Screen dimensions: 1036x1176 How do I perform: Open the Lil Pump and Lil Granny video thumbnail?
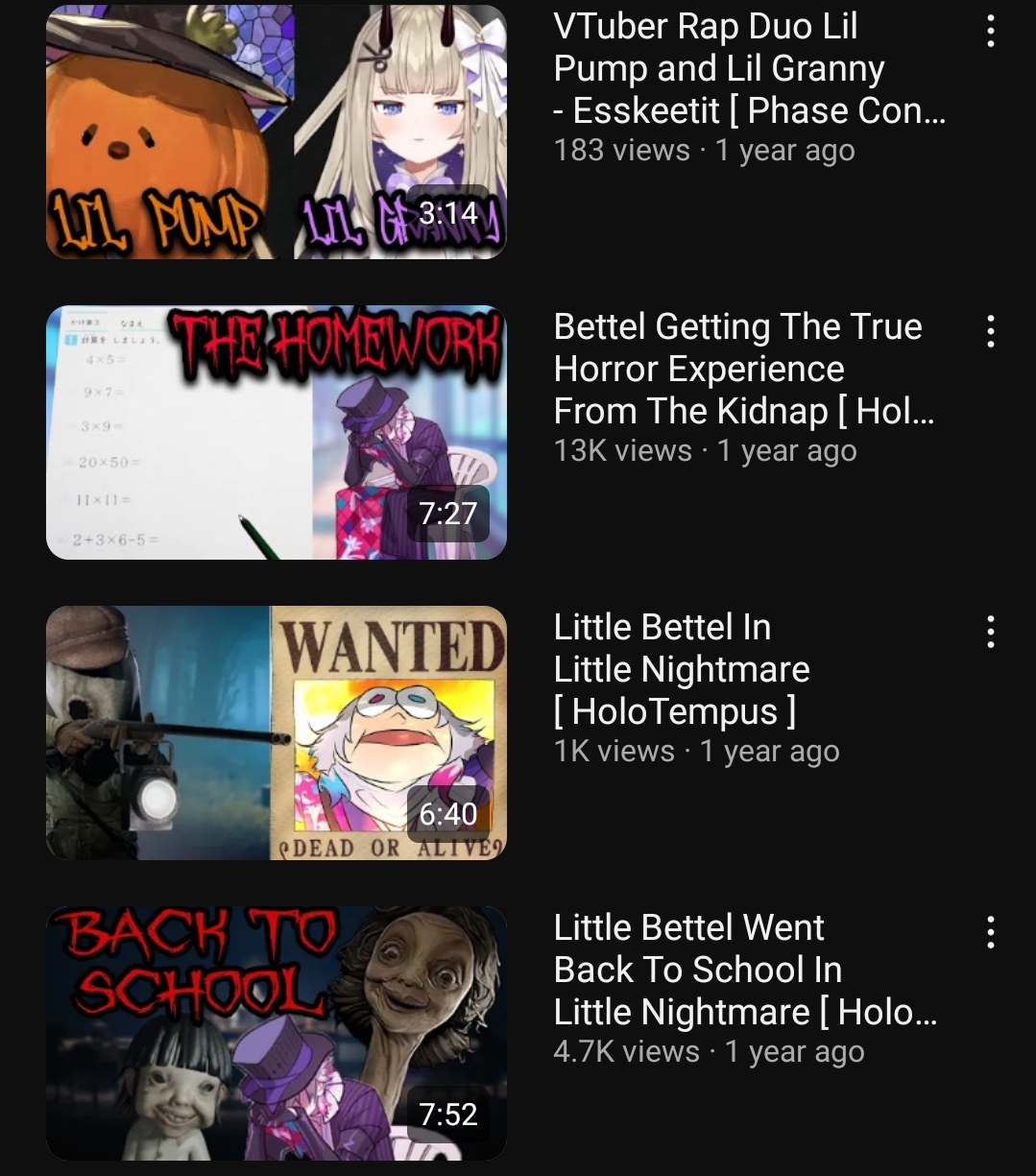tap(277, 132)
